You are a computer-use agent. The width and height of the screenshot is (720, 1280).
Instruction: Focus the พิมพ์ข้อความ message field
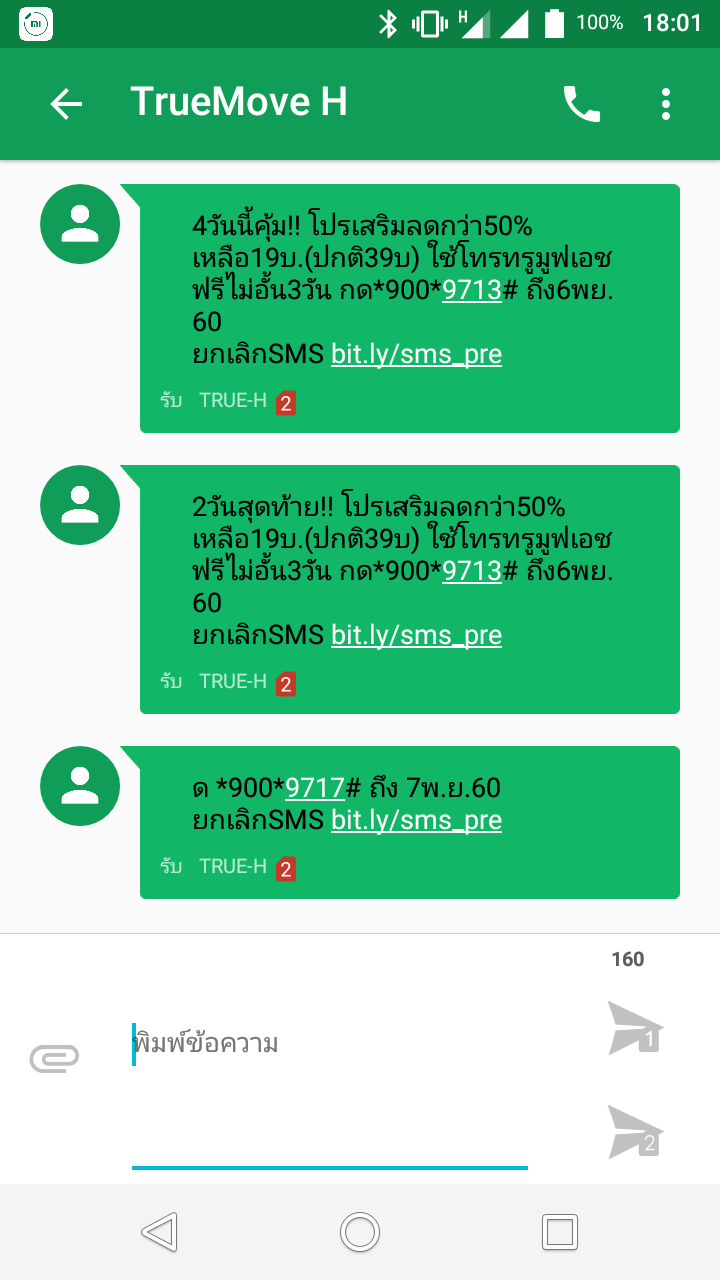point(330,1045)
